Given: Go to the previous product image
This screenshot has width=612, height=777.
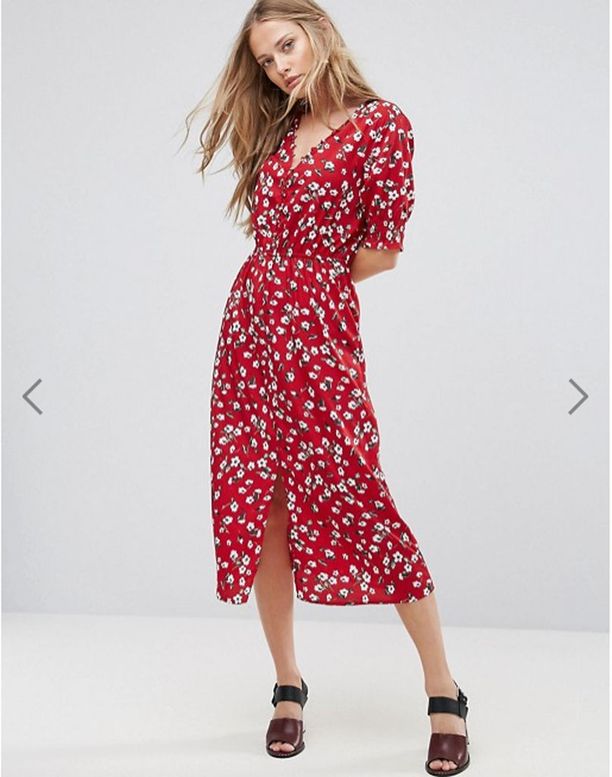Looking at the screenshot, I should (32, 396).
